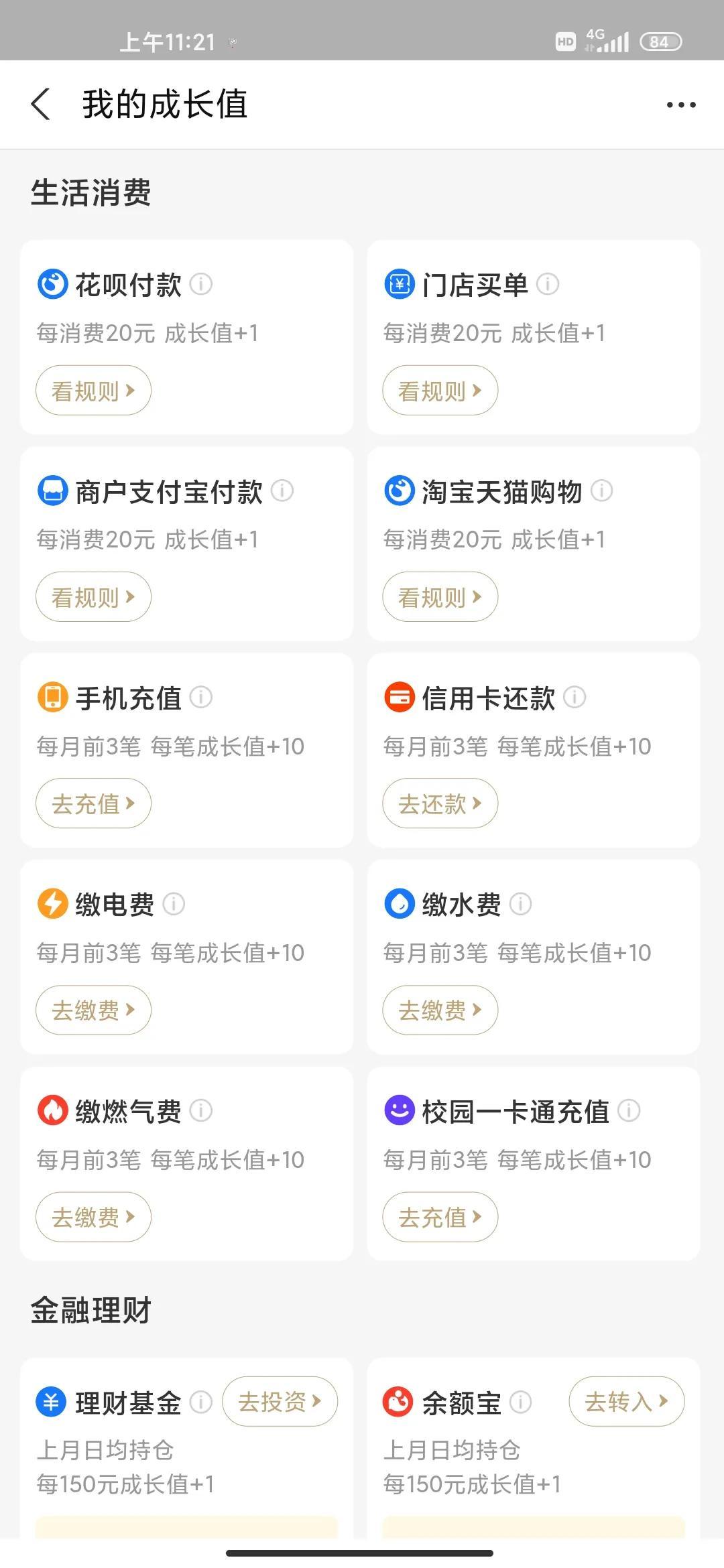The height and width of the screenshot is (1568, 724).
Task: Show info icon next to 手机充值
Action: click(201, 698)
